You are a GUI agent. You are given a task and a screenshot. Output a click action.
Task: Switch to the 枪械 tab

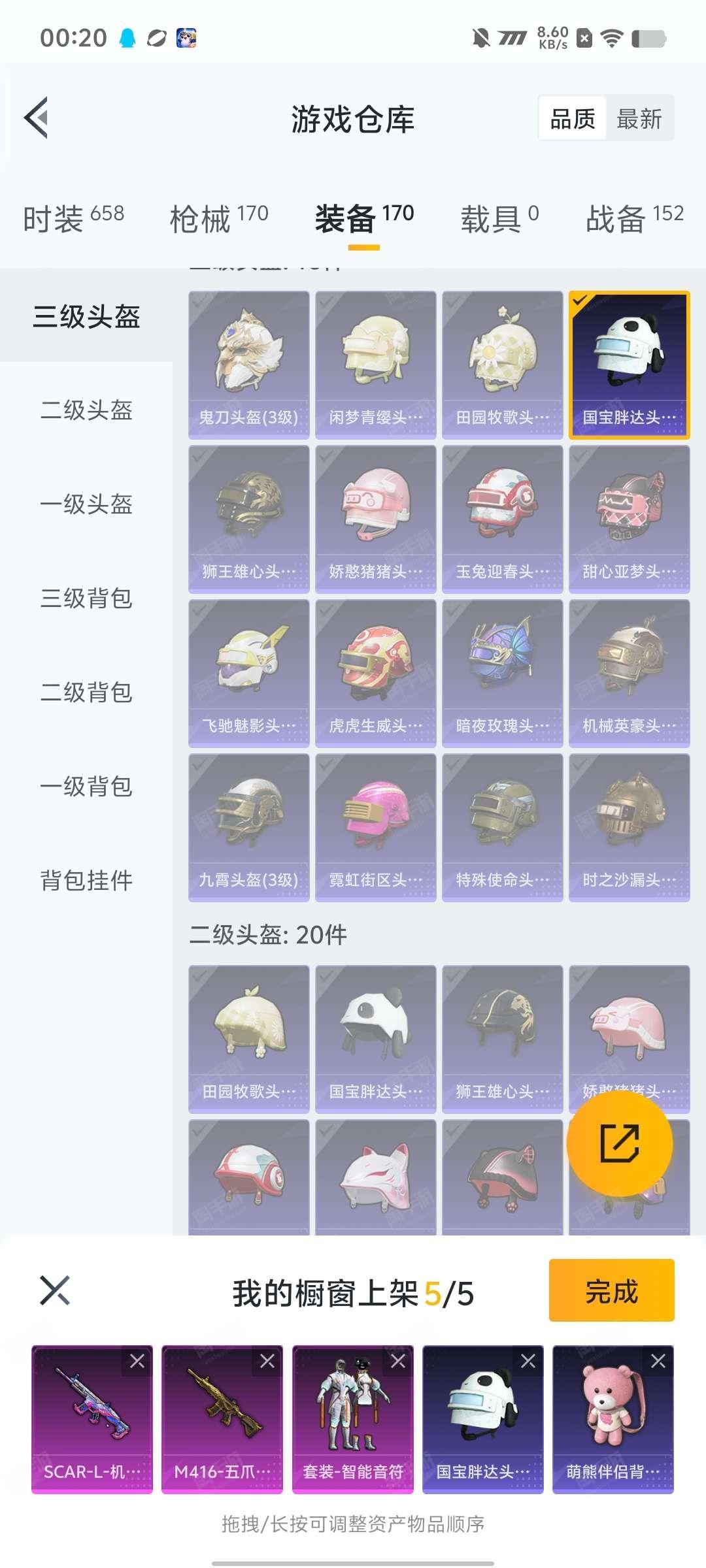click(219, 218)
